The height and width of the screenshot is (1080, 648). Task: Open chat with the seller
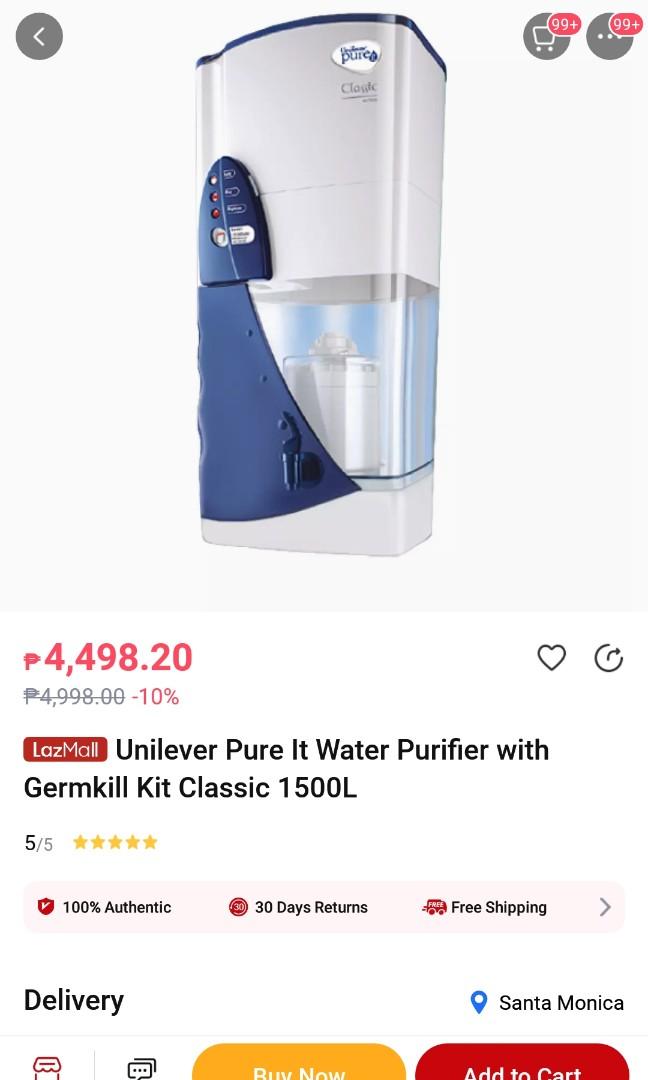coord(141,1067)
